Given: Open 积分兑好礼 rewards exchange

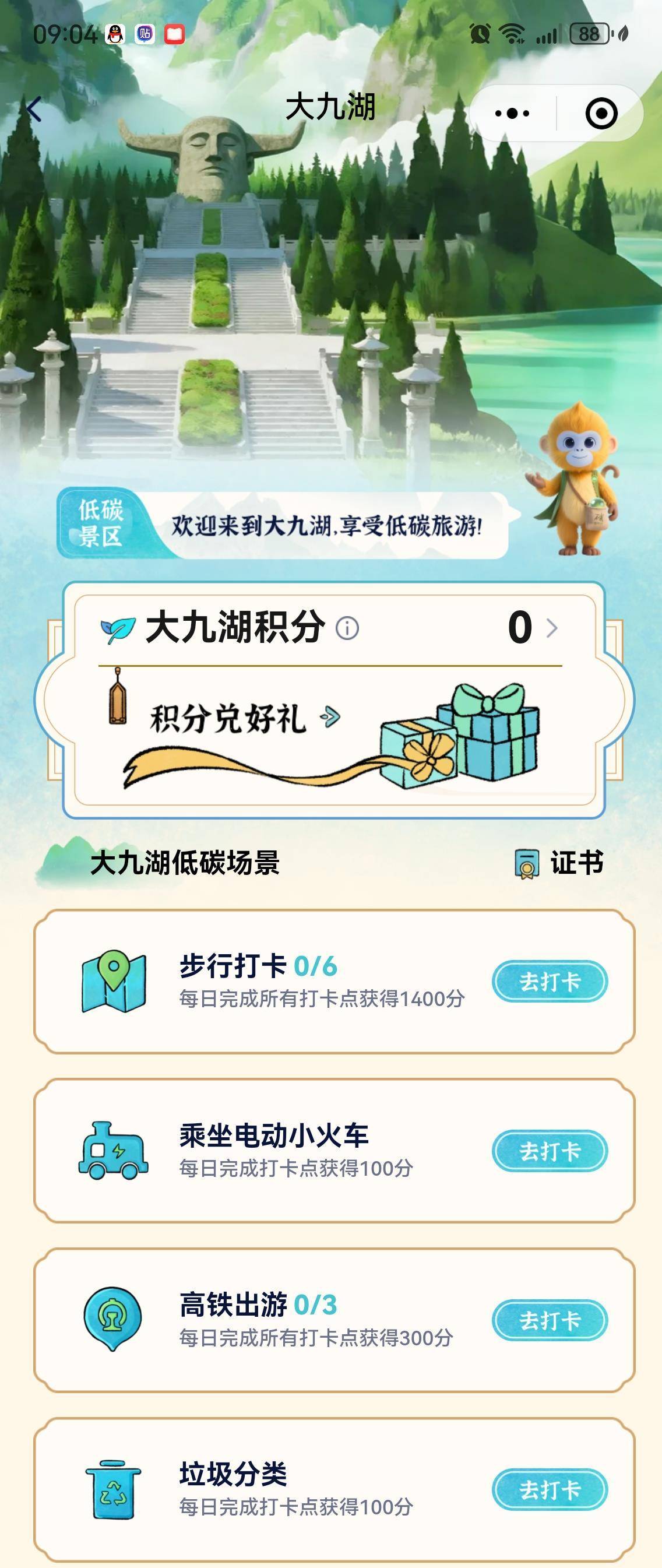Looking at the screenshot, I should pos(245,719).
